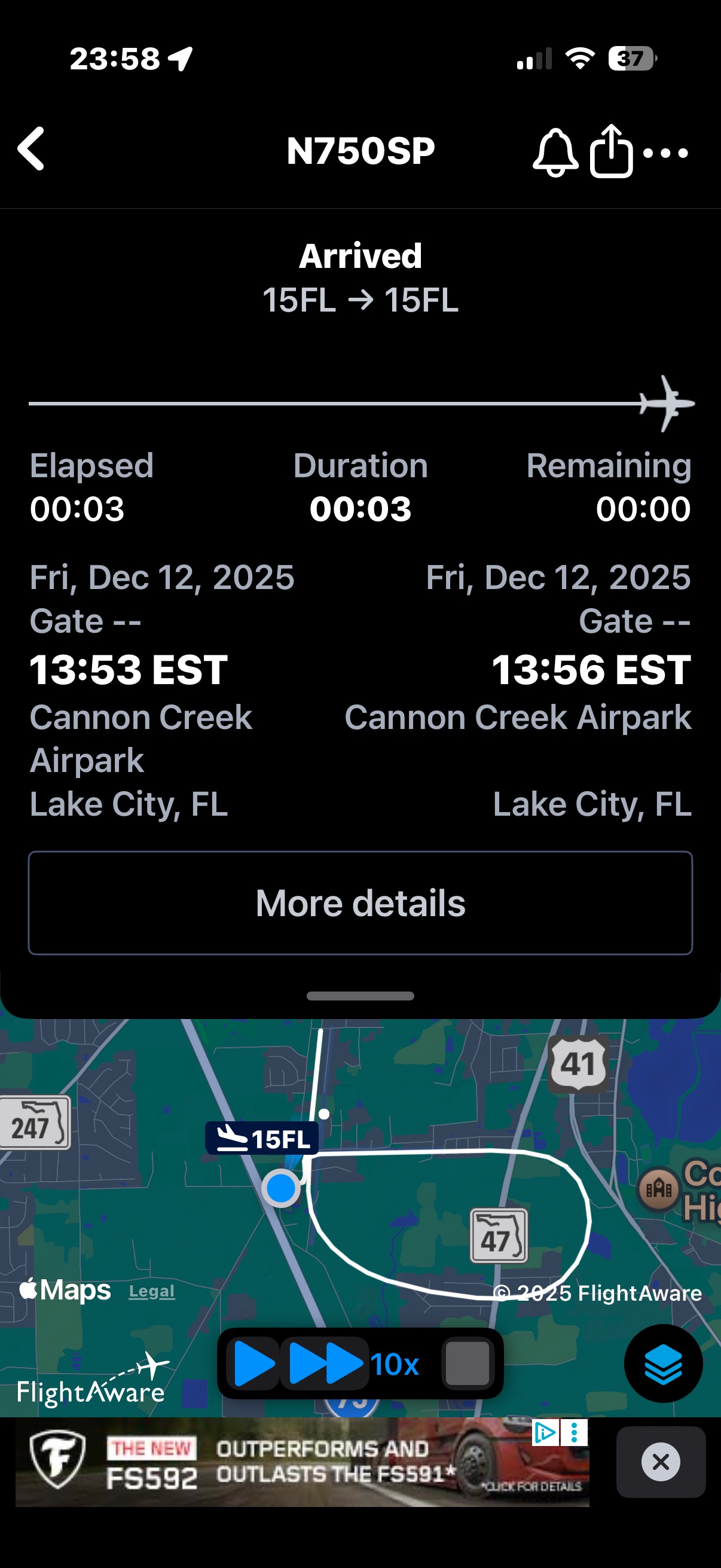The width and height of the screenshot is (721, 1568).
Task: Fast-forward the replay at 10x speed
Action: coord(326,1363)
